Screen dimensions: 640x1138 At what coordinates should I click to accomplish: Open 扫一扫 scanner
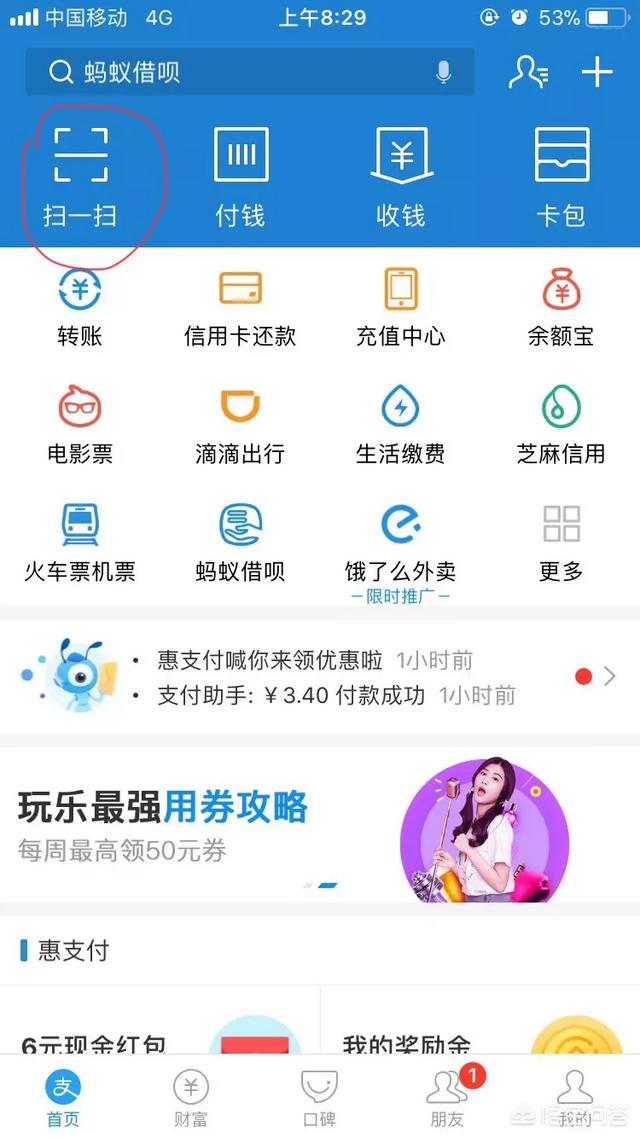pyautogui.click(x=80, y=177)
